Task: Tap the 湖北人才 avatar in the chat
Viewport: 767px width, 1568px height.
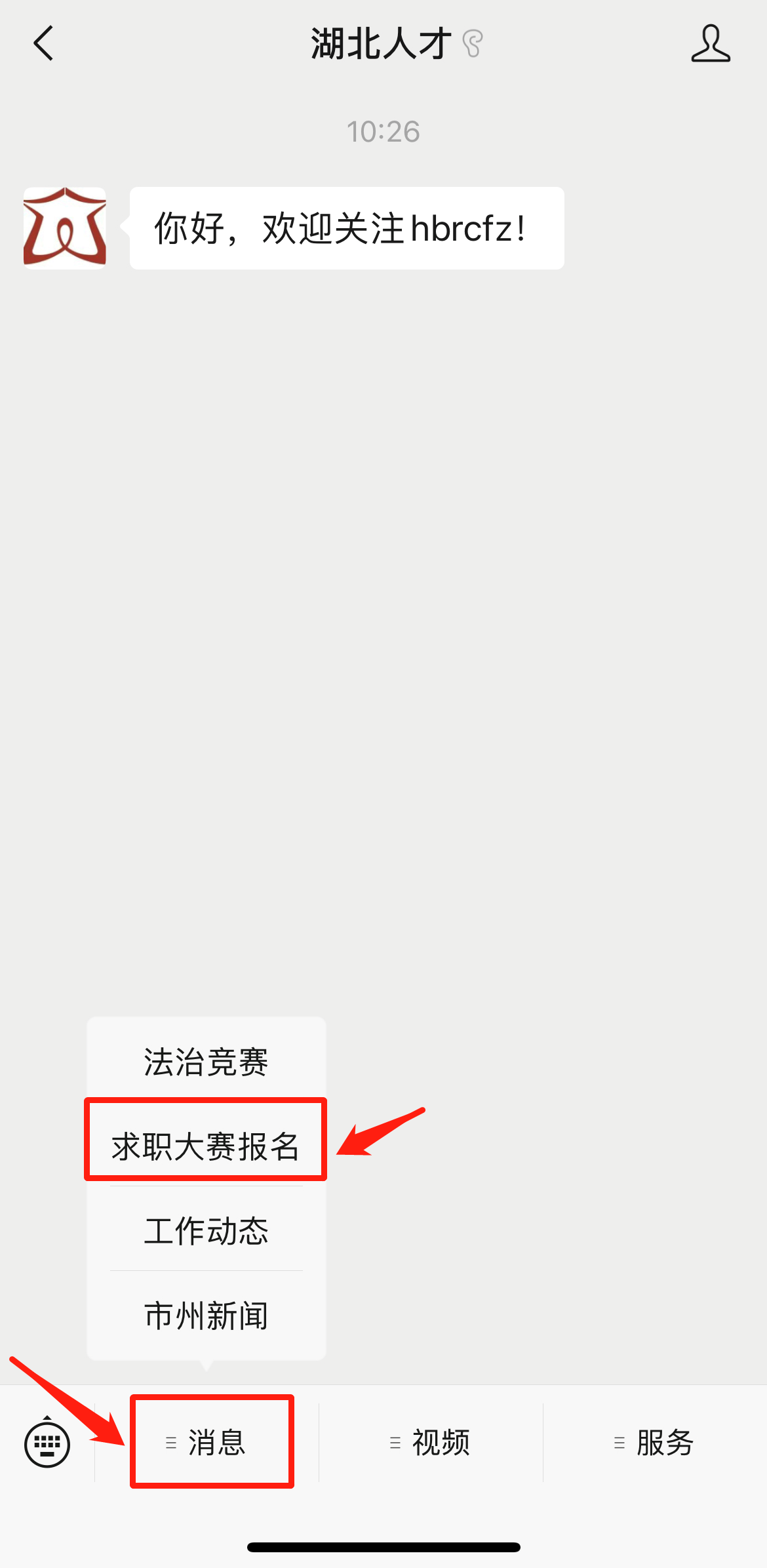Action: click(65, 228)
